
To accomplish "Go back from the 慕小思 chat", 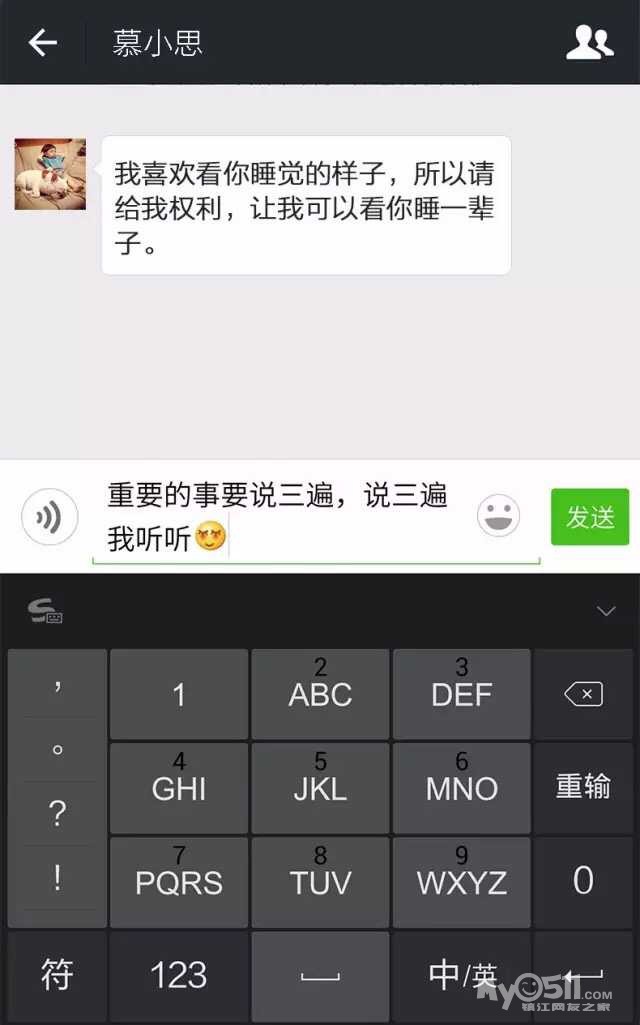I will point(42,42).
